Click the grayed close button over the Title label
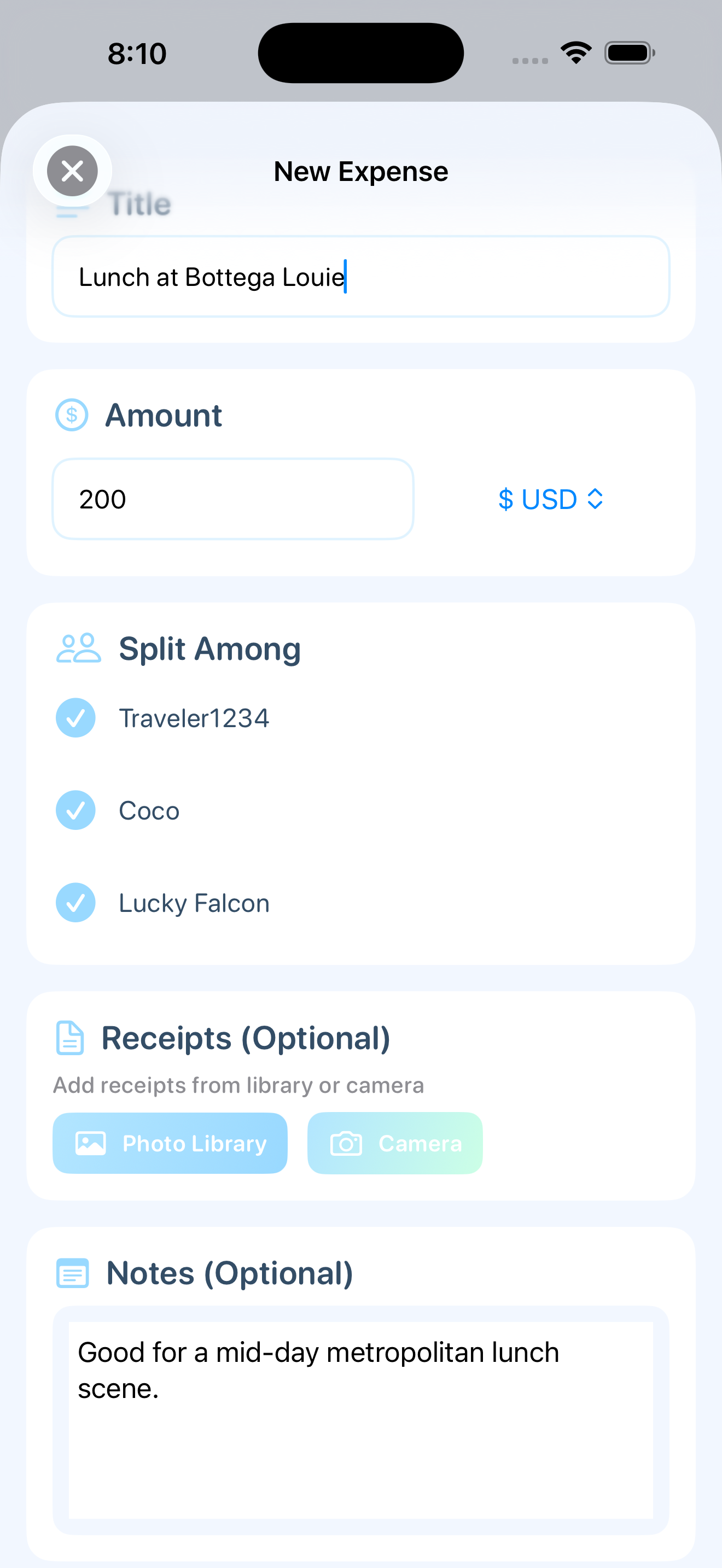 click(x=72, y=171)
